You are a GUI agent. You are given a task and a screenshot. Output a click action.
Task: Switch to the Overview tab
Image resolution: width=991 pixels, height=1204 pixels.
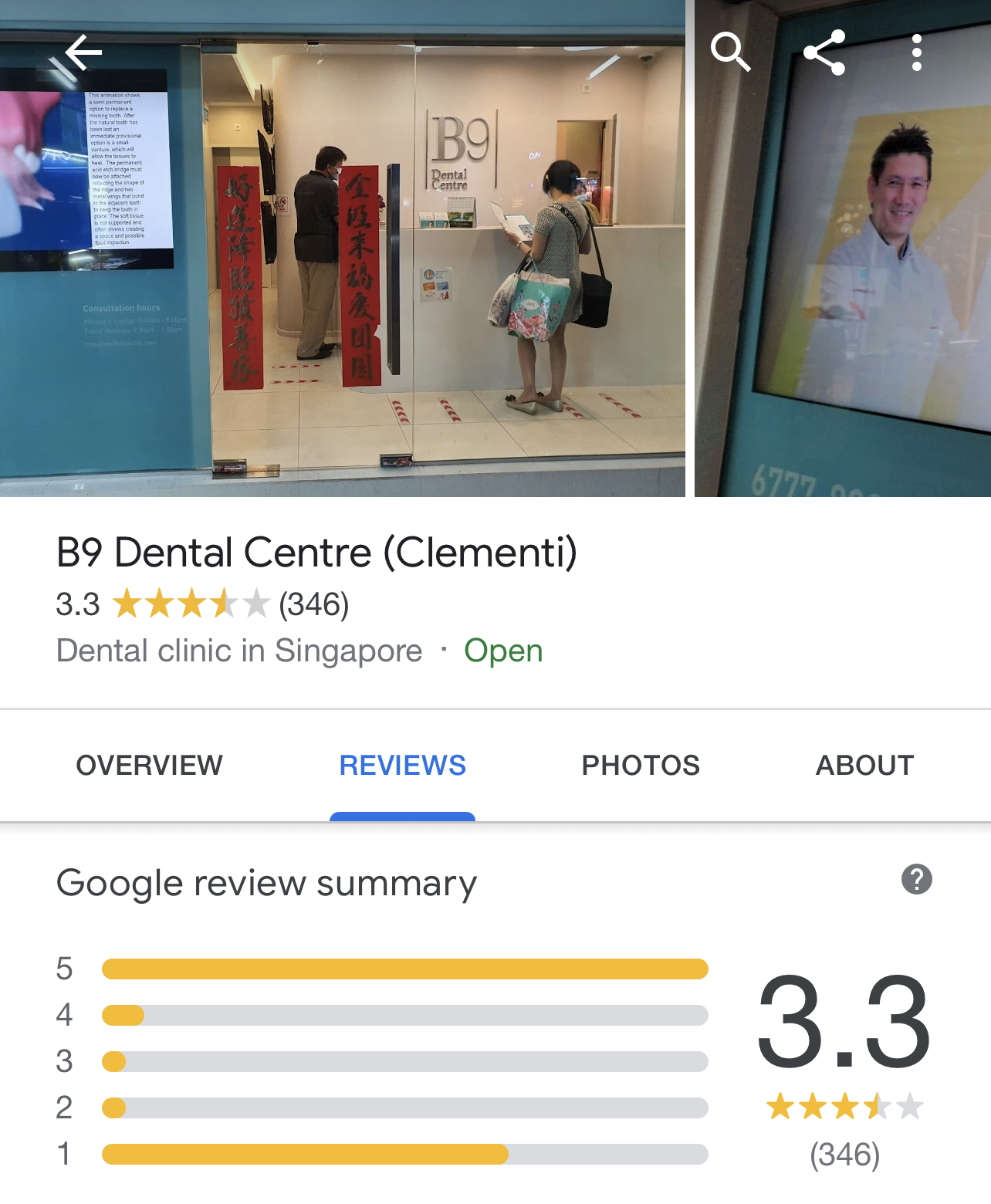click(149, 765)
